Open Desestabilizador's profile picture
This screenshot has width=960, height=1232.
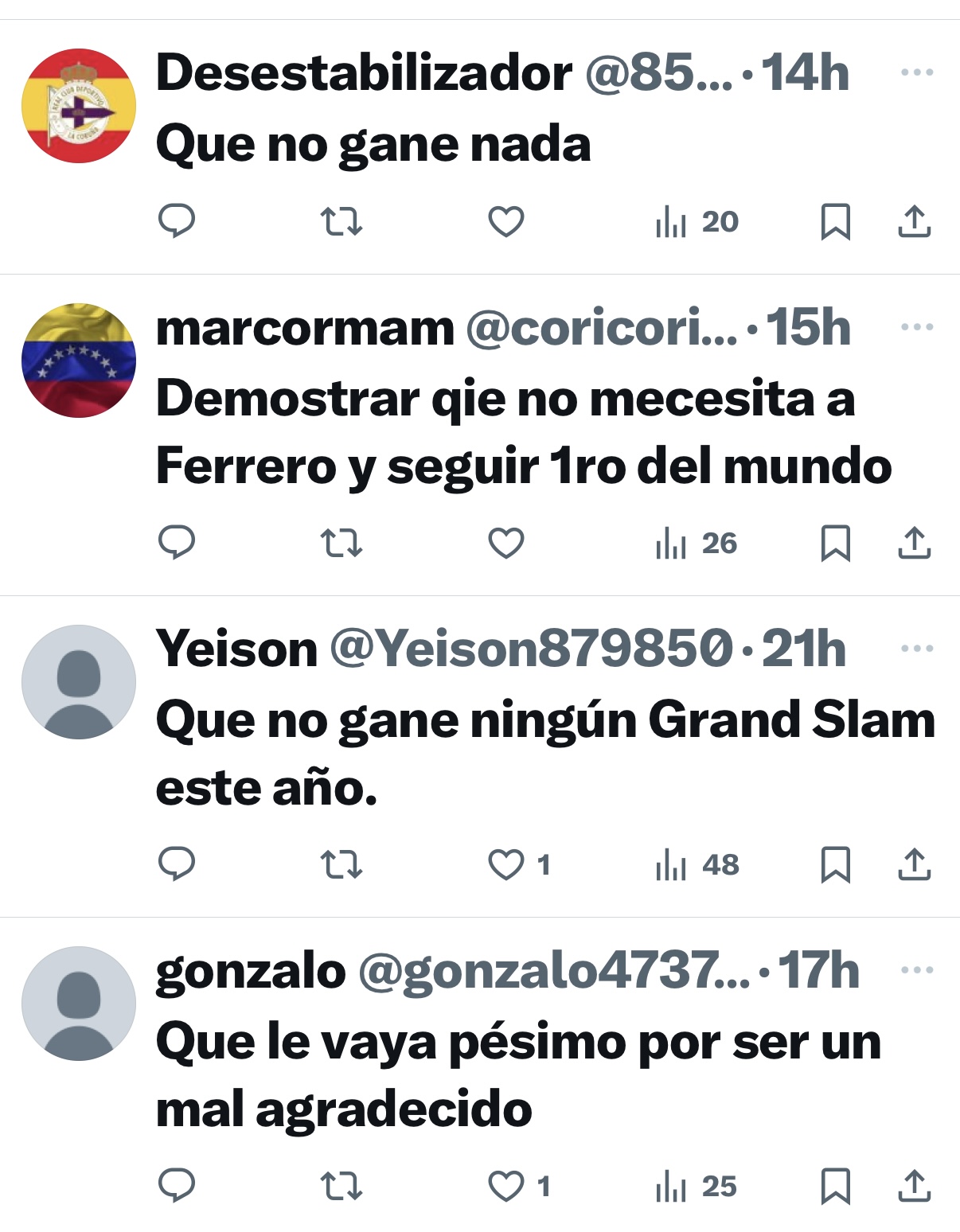(x=78, y=106)
